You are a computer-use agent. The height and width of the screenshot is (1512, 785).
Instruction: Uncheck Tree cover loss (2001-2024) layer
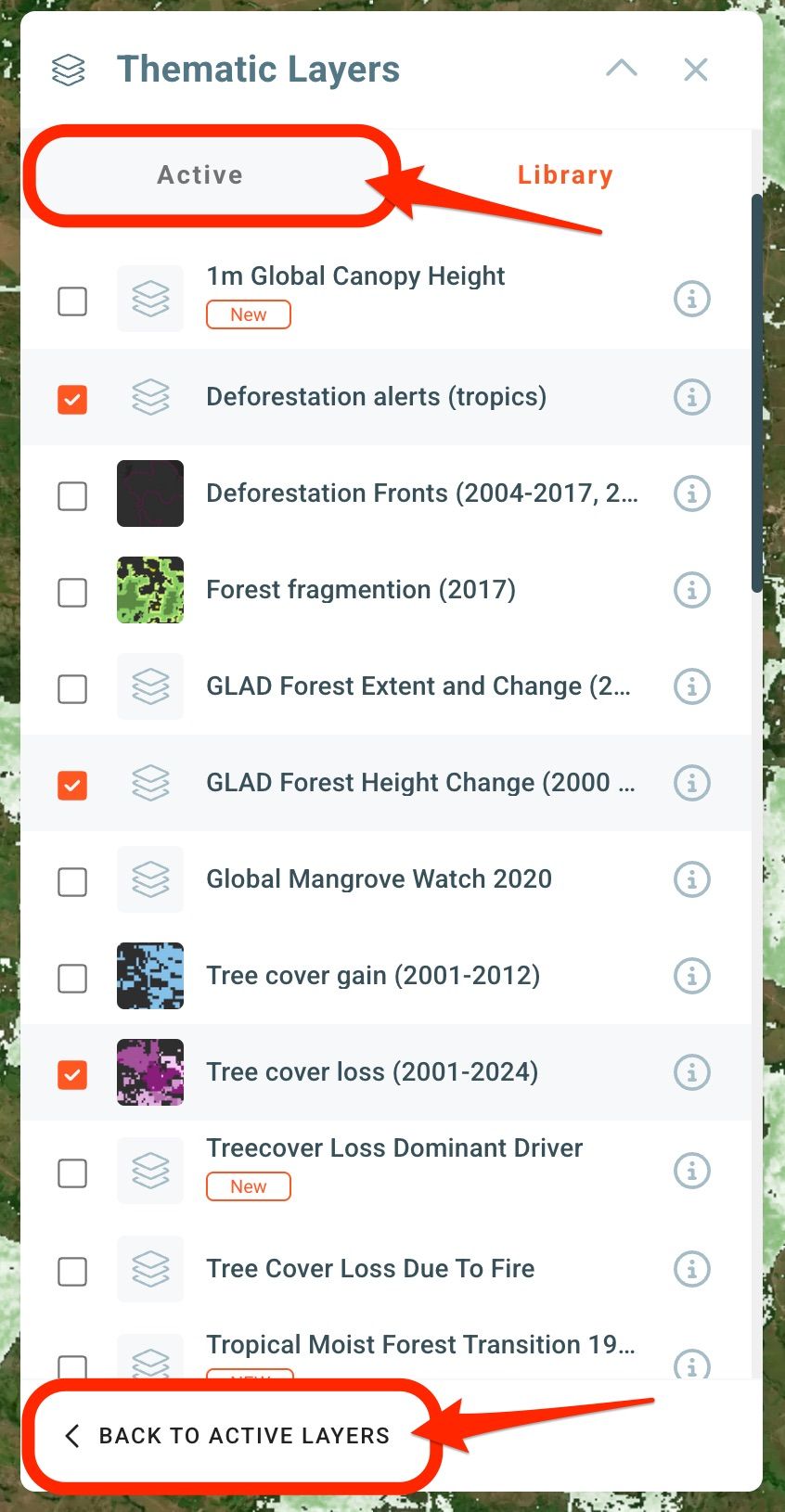pyautogui.click(x=72, y=1074)
